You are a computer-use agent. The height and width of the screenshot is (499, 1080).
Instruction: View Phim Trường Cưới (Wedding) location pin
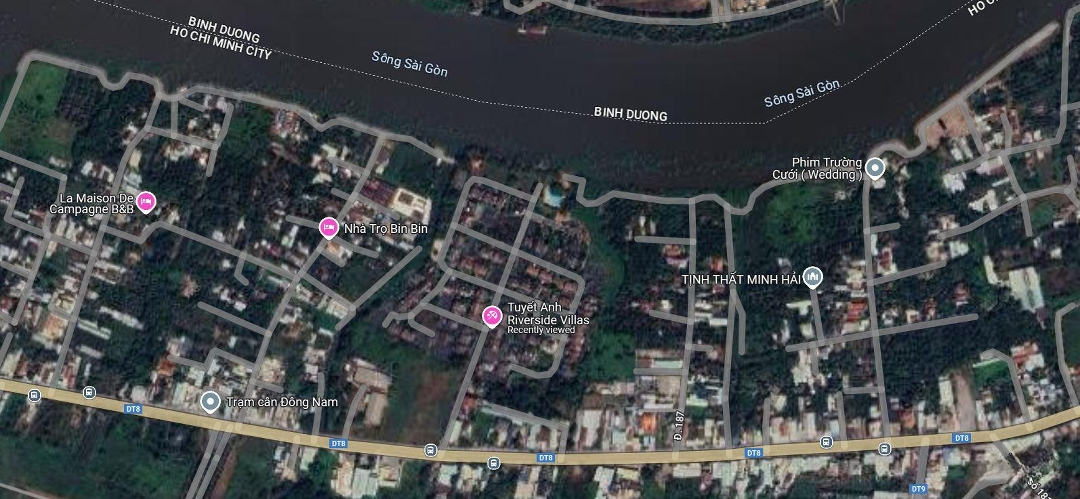pyautogui.click(x=875, y=168)
